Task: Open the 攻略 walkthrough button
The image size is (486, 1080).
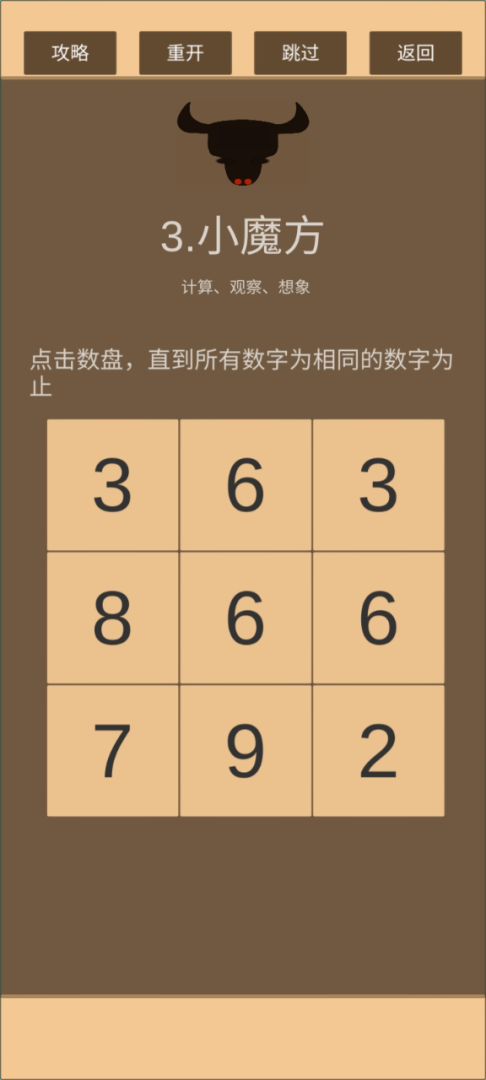Action: [70, 53]
